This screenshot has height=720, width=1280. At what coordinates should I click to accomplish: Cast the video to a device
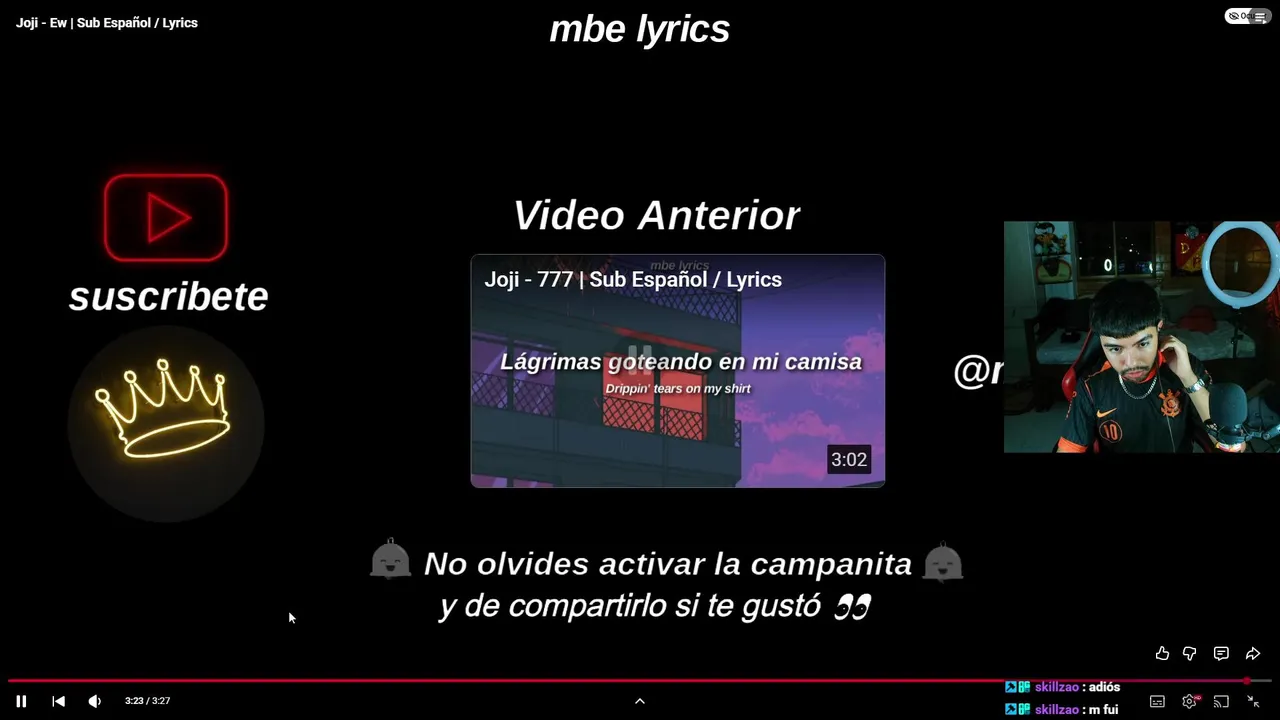click(x=1221, y=701)
